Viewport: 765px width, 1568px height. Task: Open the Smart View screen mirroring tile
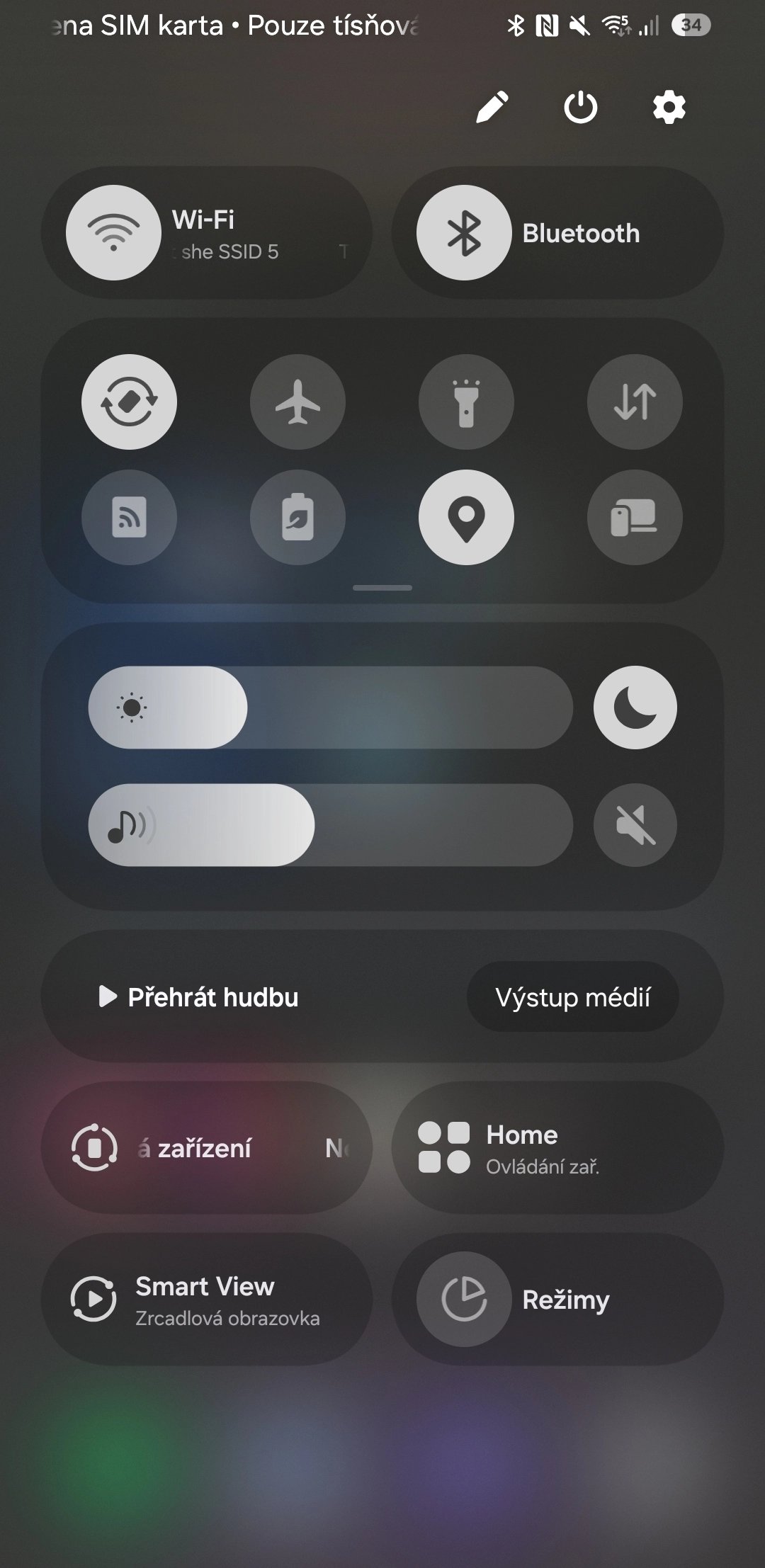209,1301
